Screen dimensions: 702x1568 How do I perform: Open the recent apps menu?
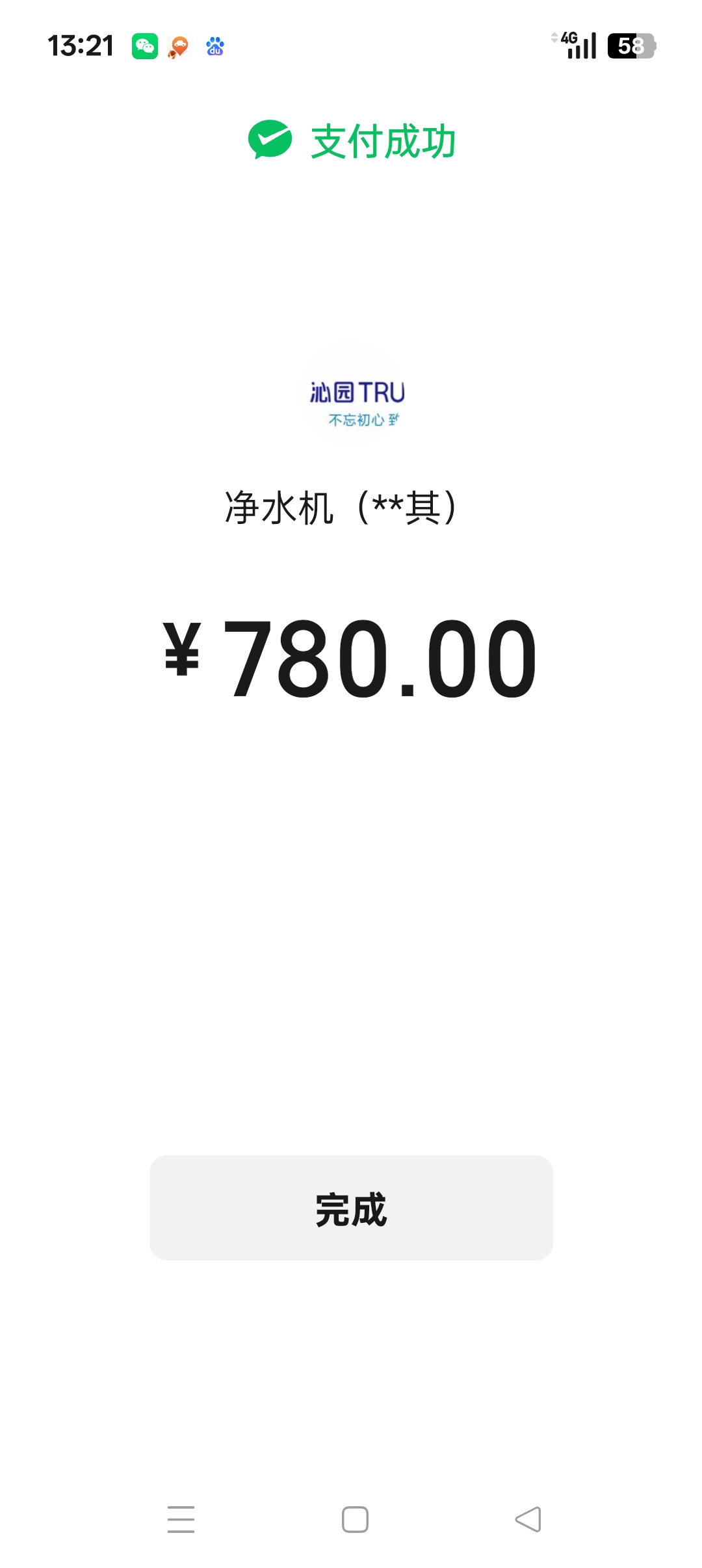tap(181, 1519)
